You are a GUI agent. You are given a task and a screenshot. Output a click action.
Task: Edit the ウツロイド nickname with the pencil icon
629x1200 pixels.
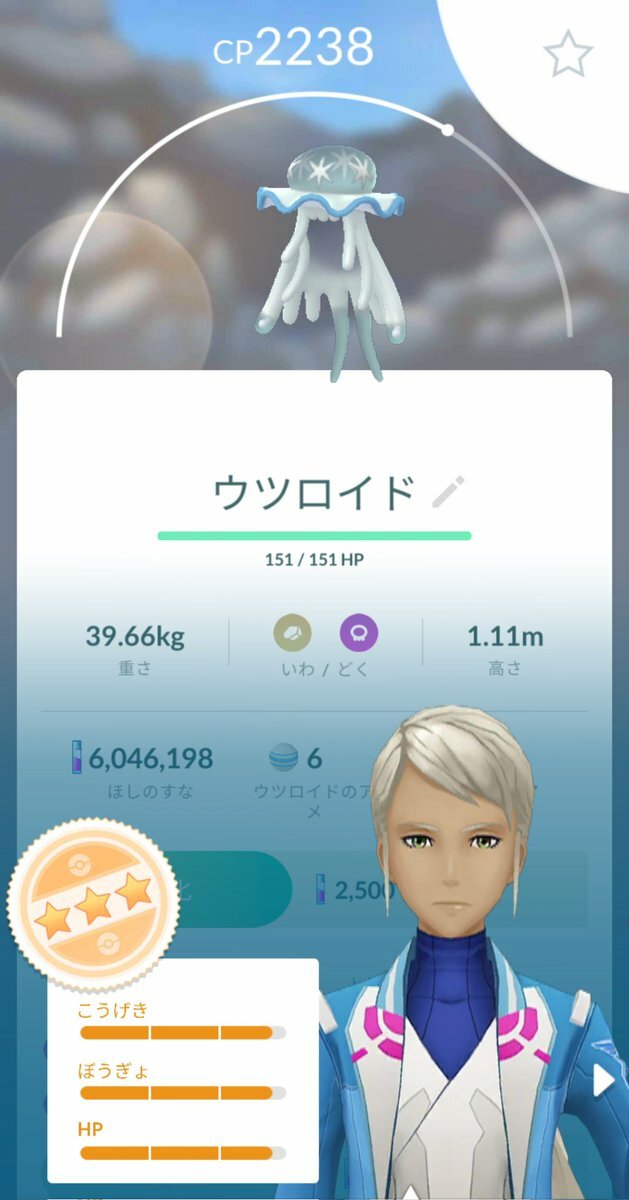click(449, 492)
